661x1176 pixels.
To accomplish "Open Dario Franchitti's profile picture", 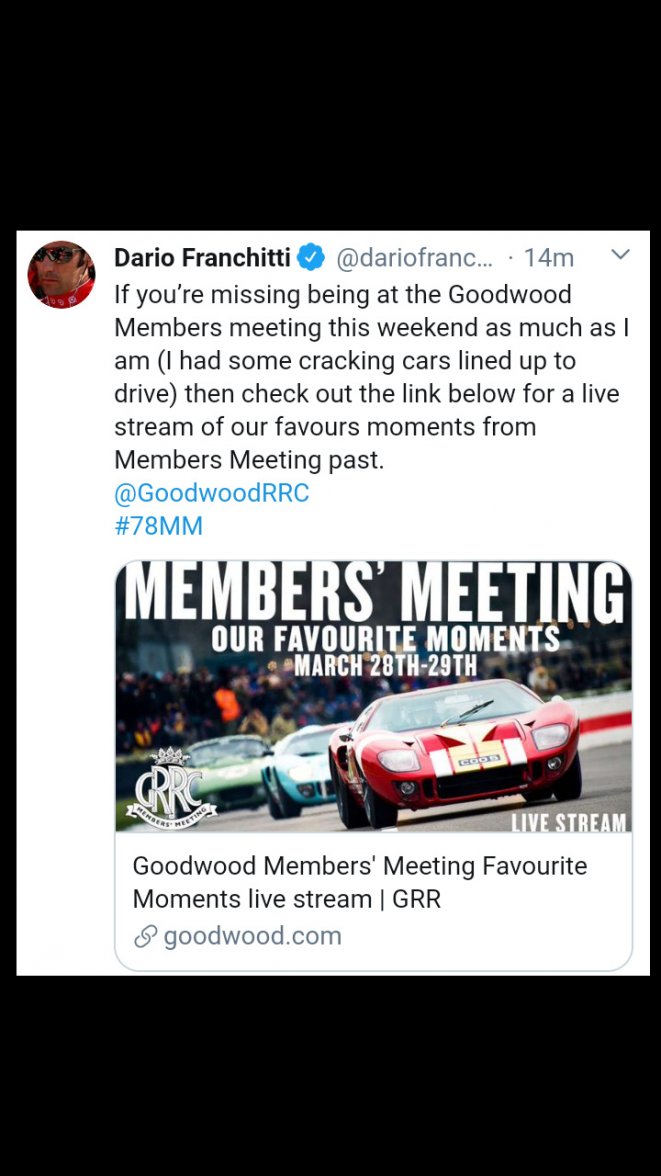I will [x=62, y=274].
